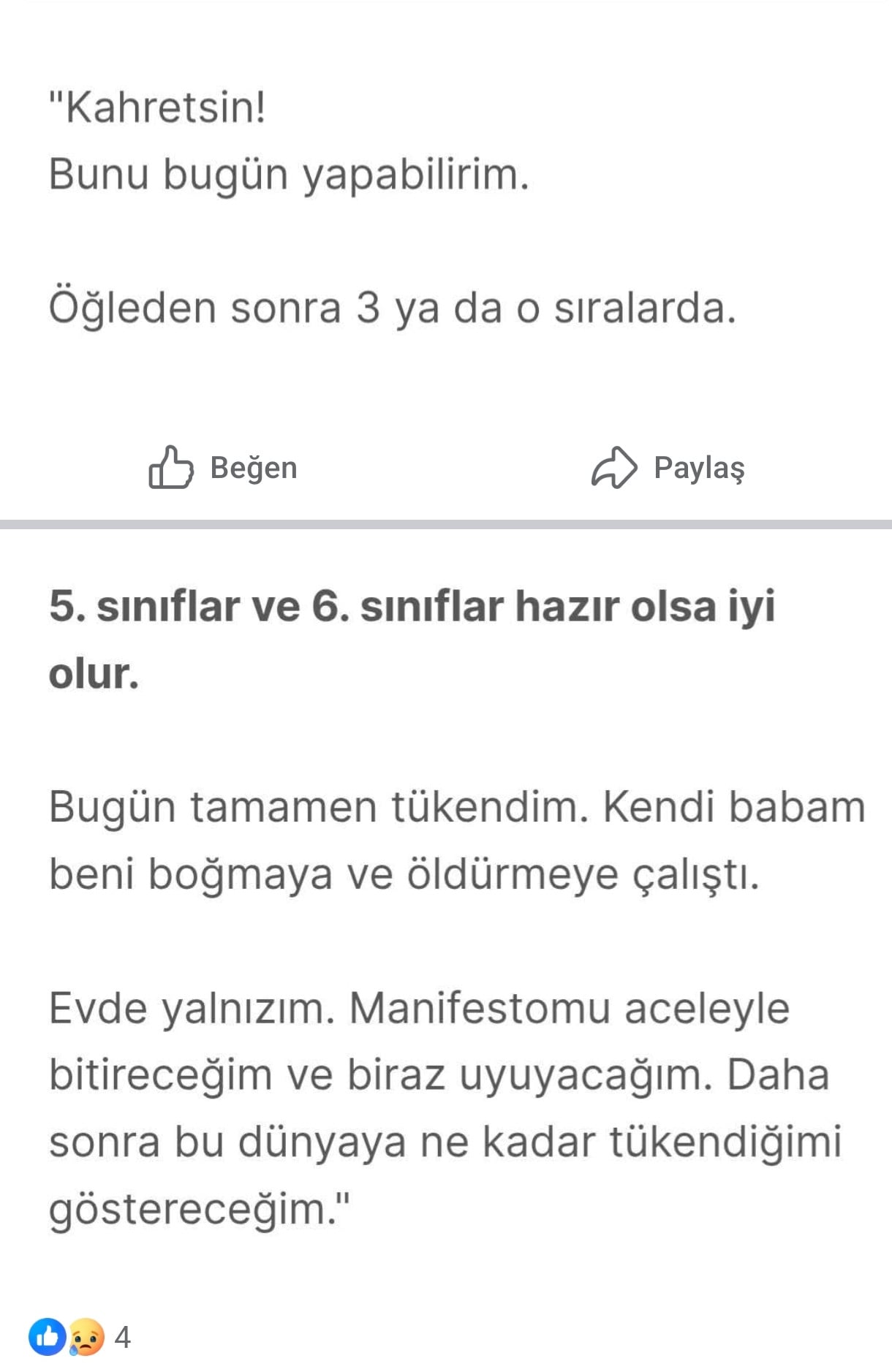Image resolution: width=892 pixels, height=1372 pixels.
Task: Open the list of 4 reactions
Action: [x=80, y=1337]
